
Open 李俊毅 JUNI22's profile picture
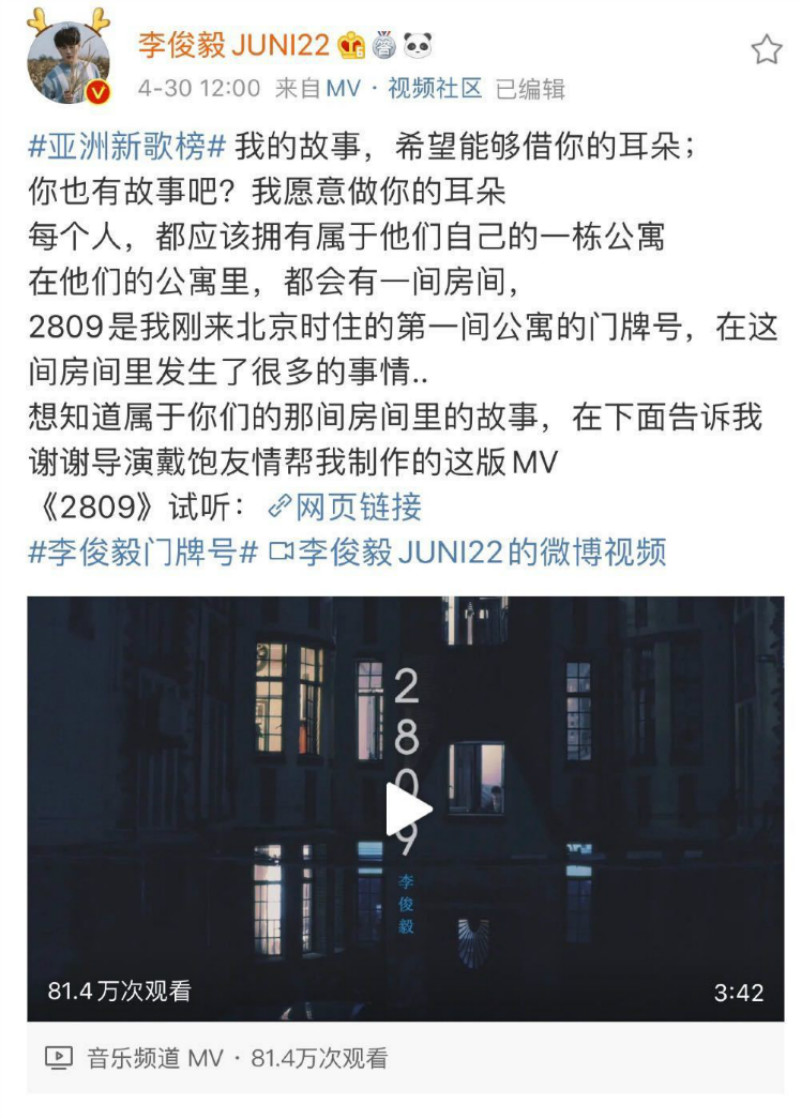68,60
